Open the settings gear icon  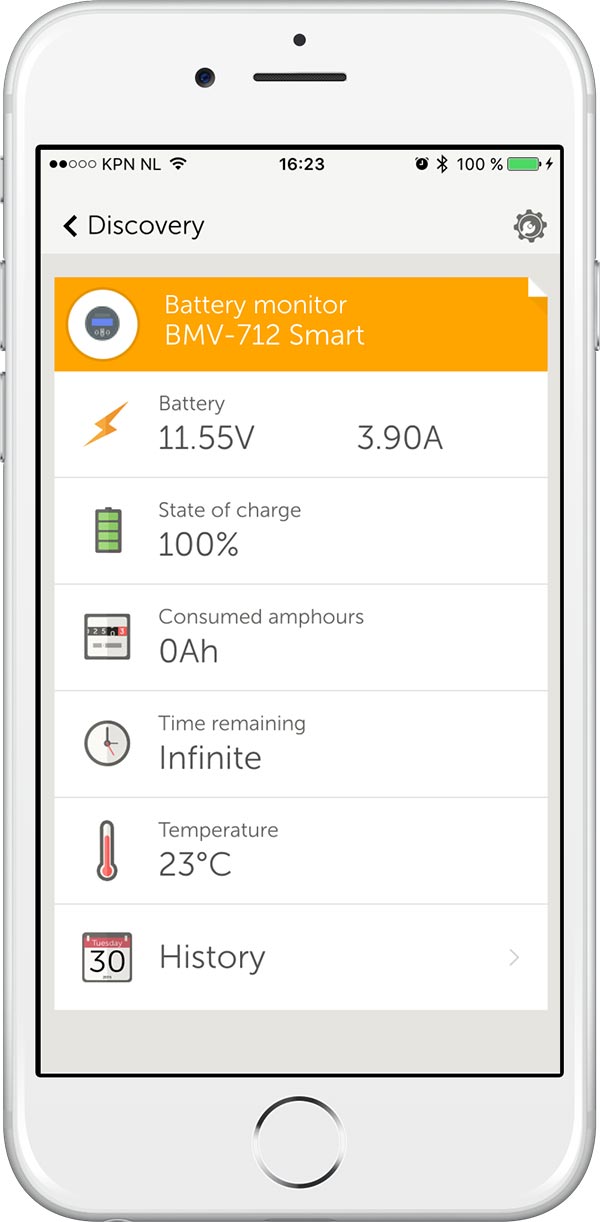pos(530,227)
